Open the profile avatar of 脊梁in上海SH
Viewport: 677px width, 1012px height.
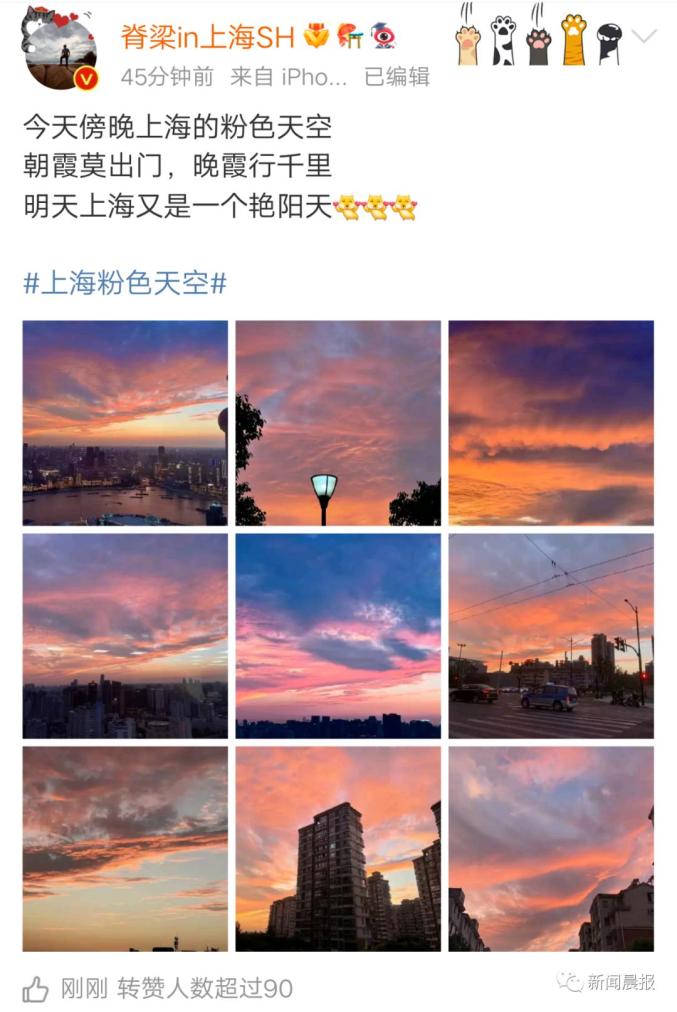click(59, 49)
